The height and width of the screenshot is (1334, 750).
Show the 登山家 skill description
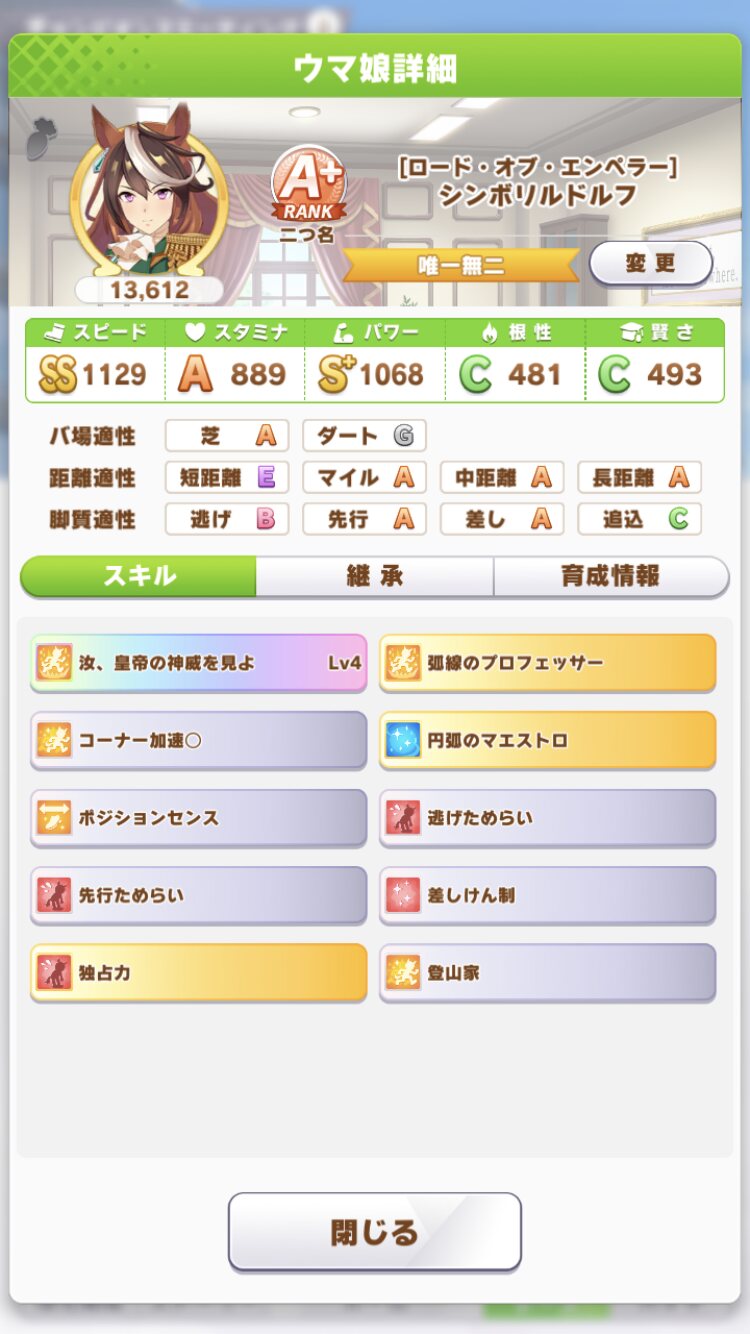547,972
